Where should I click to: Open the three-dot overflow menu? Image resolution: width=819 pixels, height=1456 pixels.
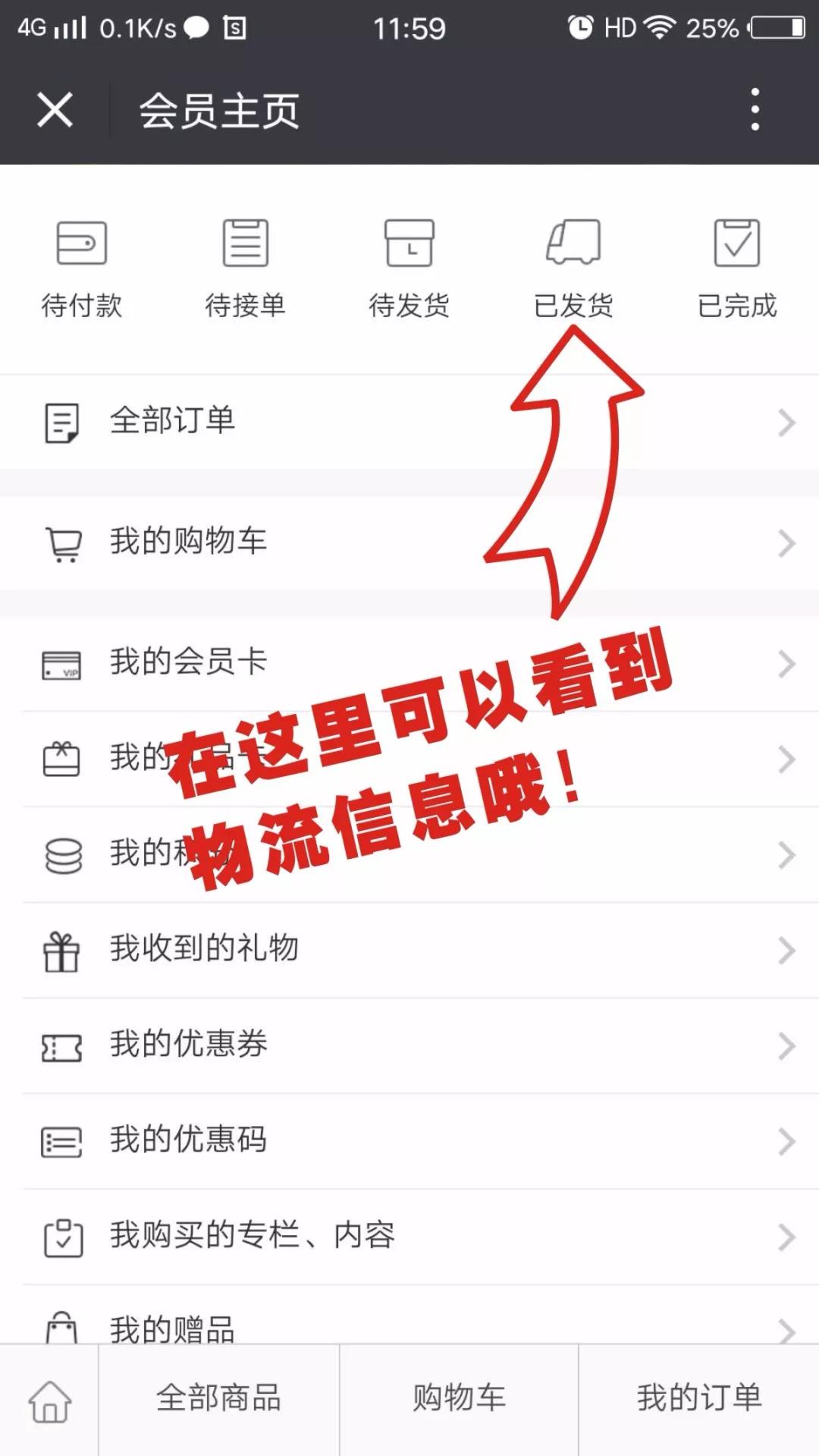(755, 109)
